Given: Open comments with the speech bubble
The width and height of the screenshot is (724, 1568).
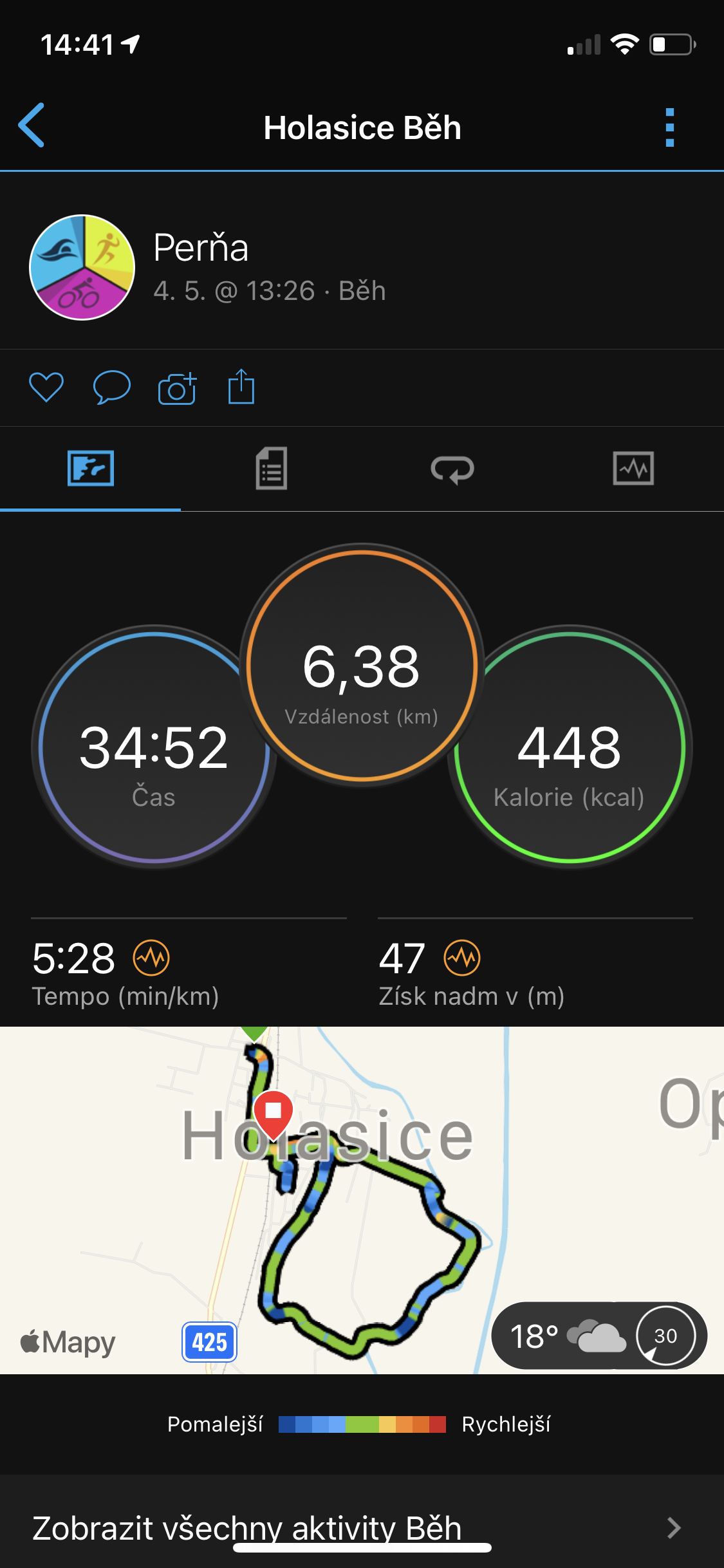Looking at the screenshot, I should point(112,387).
